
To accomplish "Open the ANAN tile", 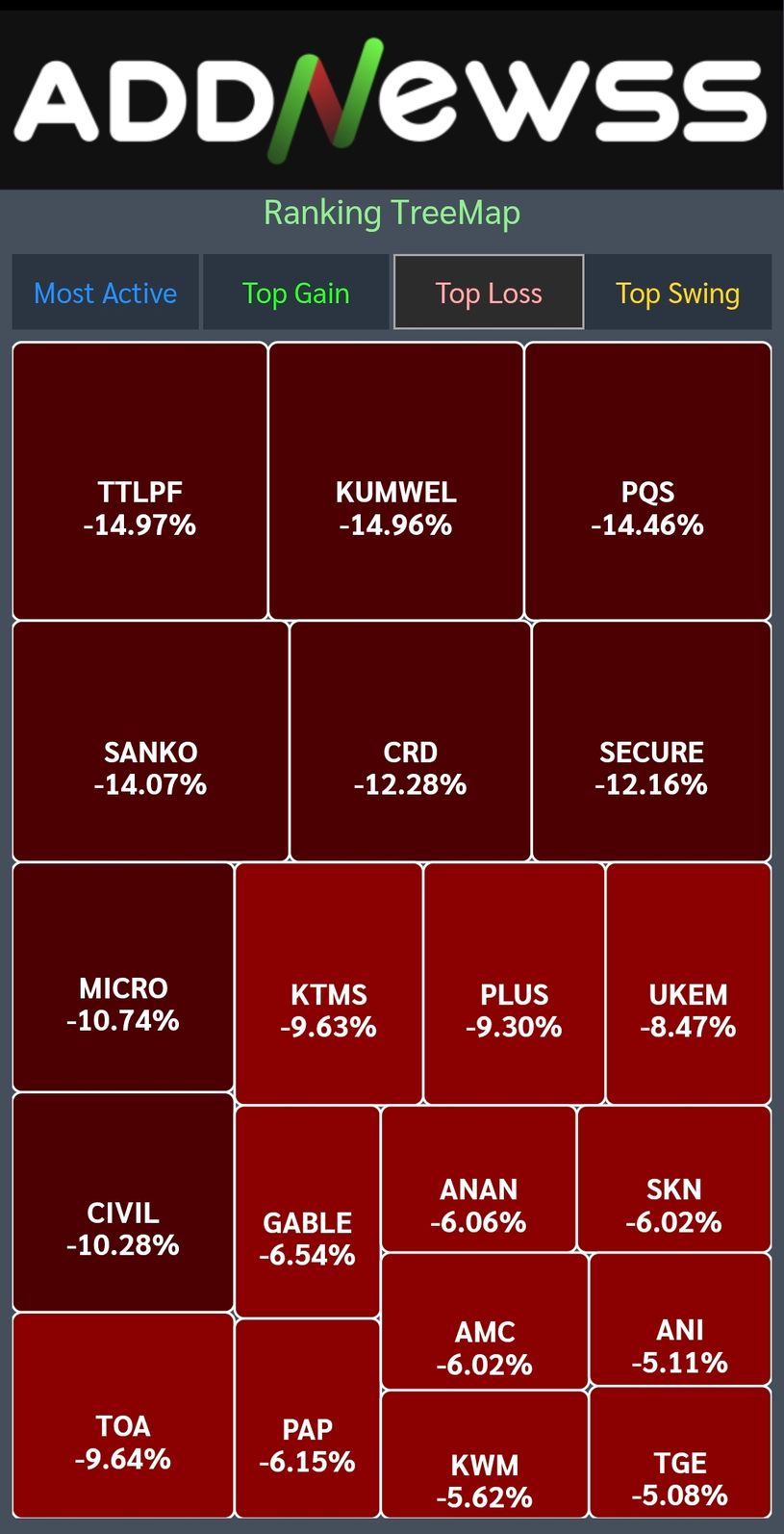I will click(478, 1179).
